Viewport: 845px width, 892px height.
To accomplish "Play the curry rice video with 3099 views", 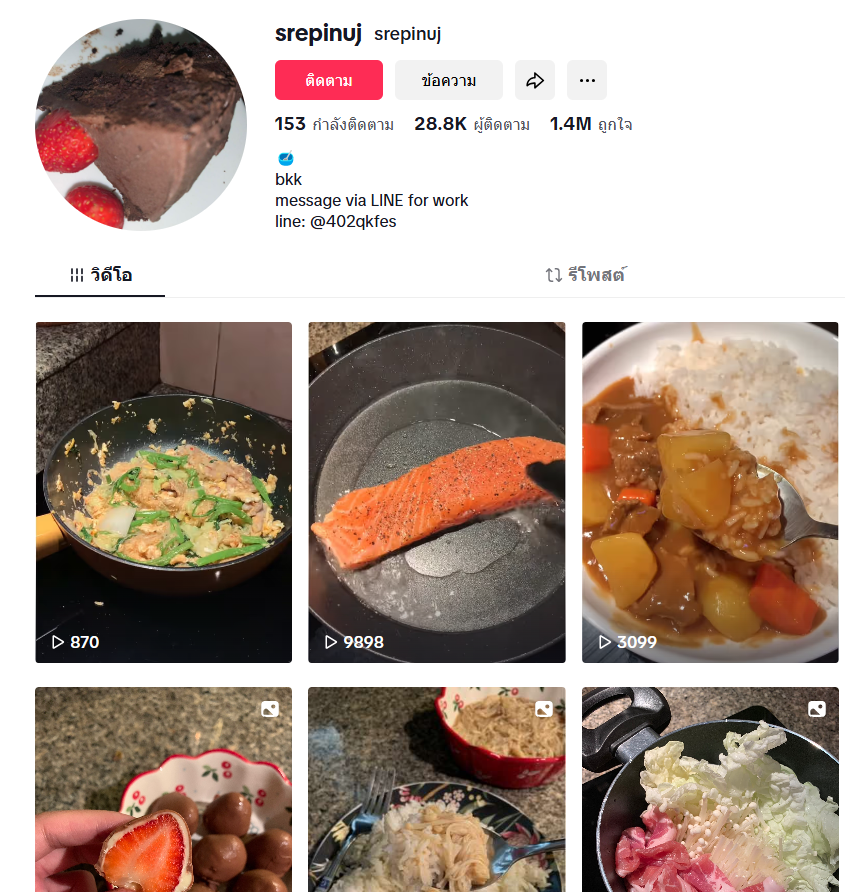I will coord(710,492).
